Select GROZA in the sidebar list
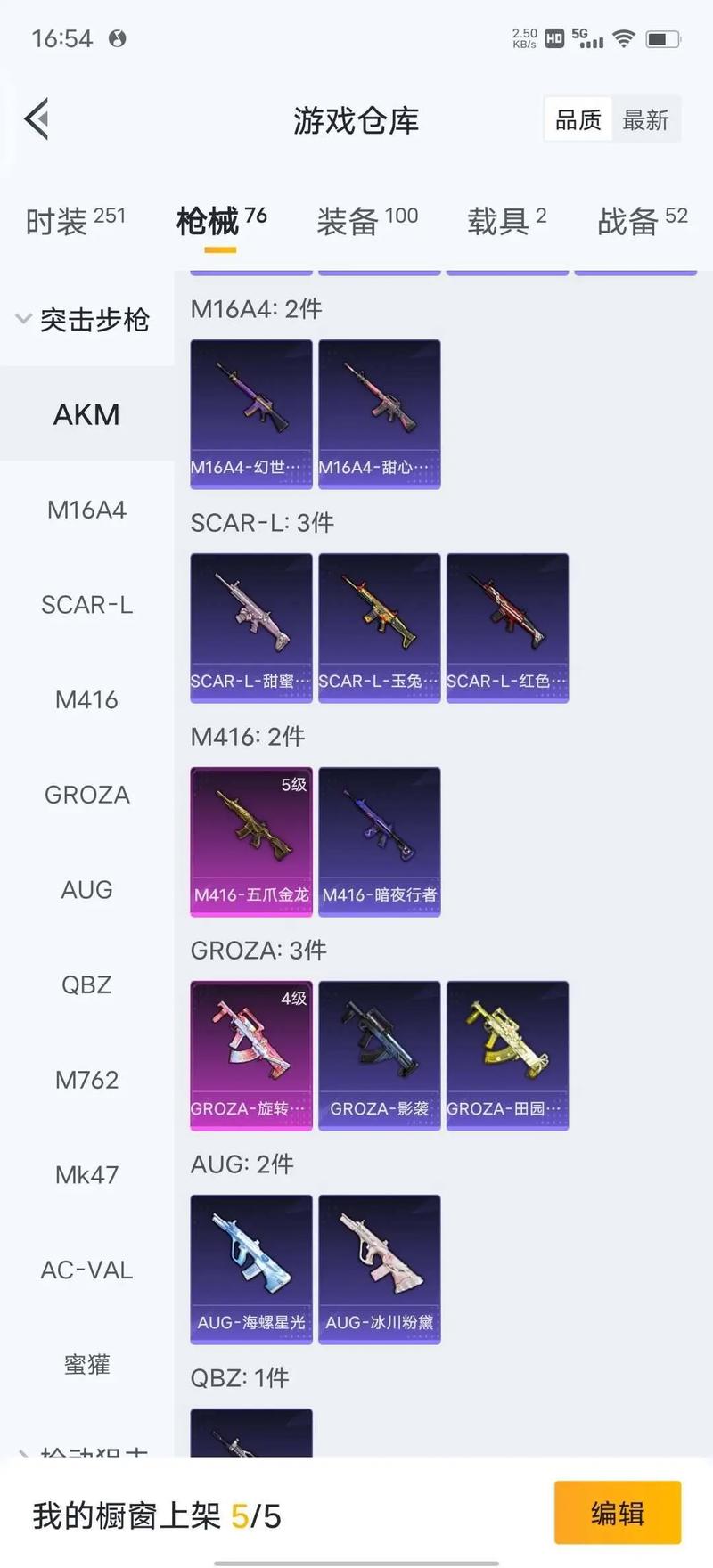Screen dimensions: 713x1568 86,795
